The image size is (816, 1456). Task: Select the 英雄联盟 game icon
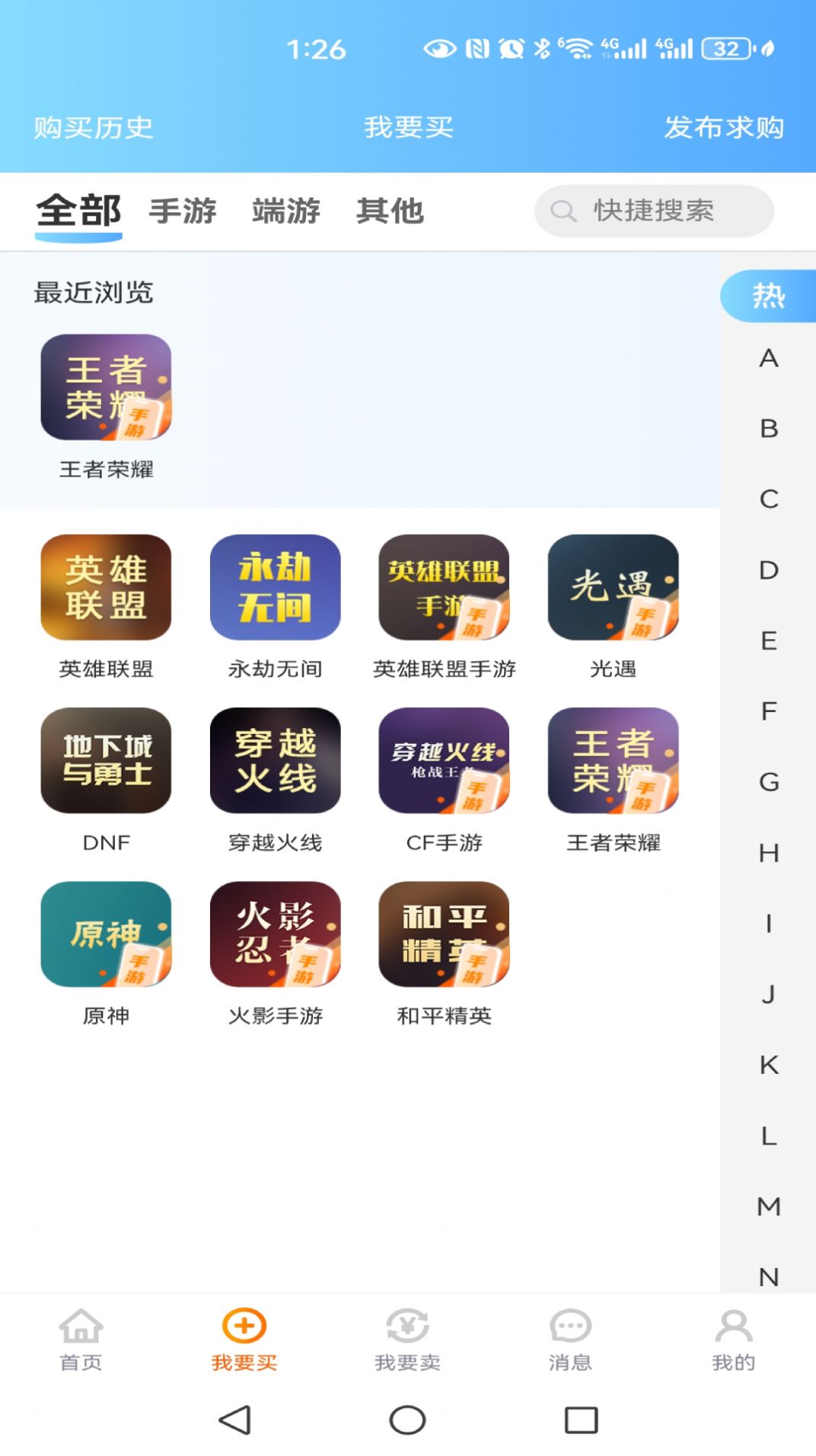105,589
